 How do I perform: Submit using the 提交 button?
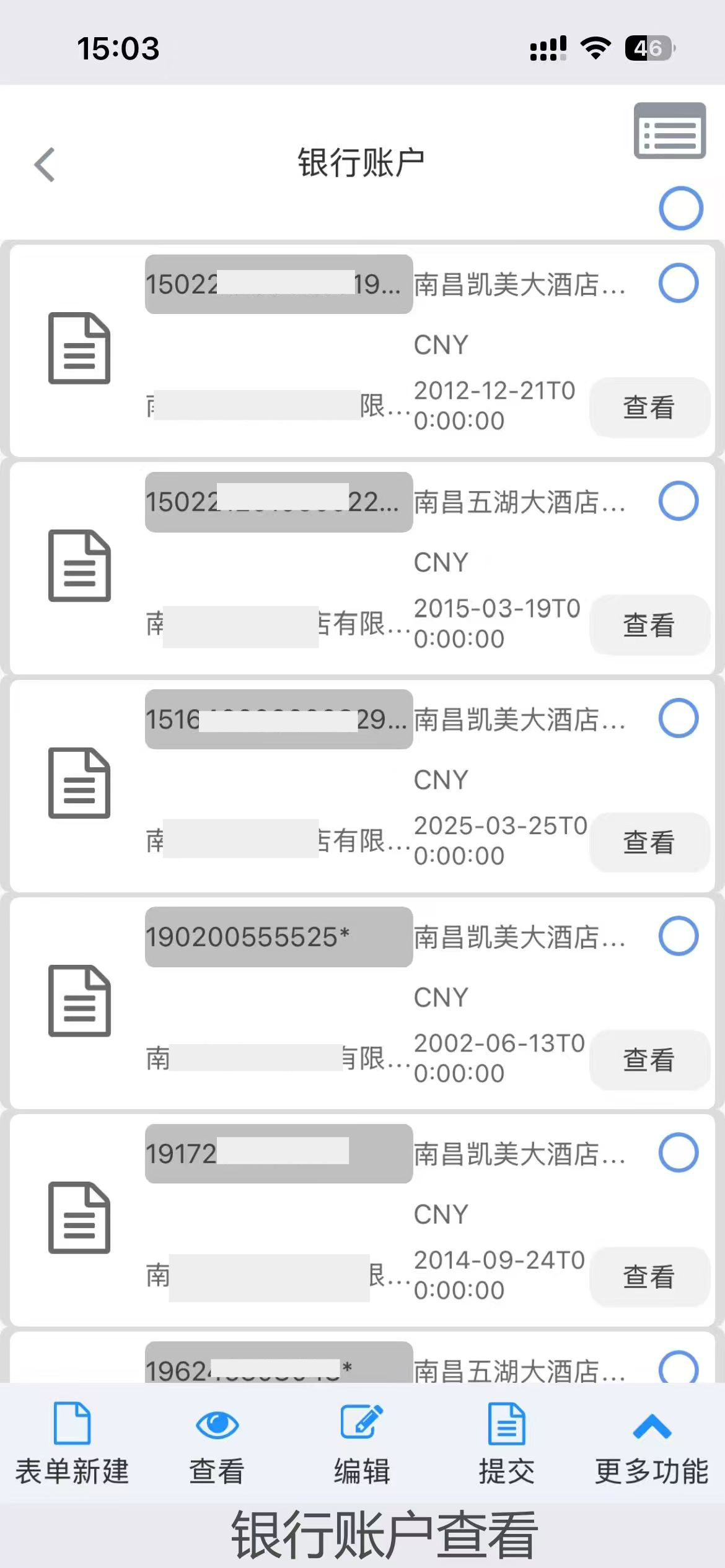point(506,1442)
